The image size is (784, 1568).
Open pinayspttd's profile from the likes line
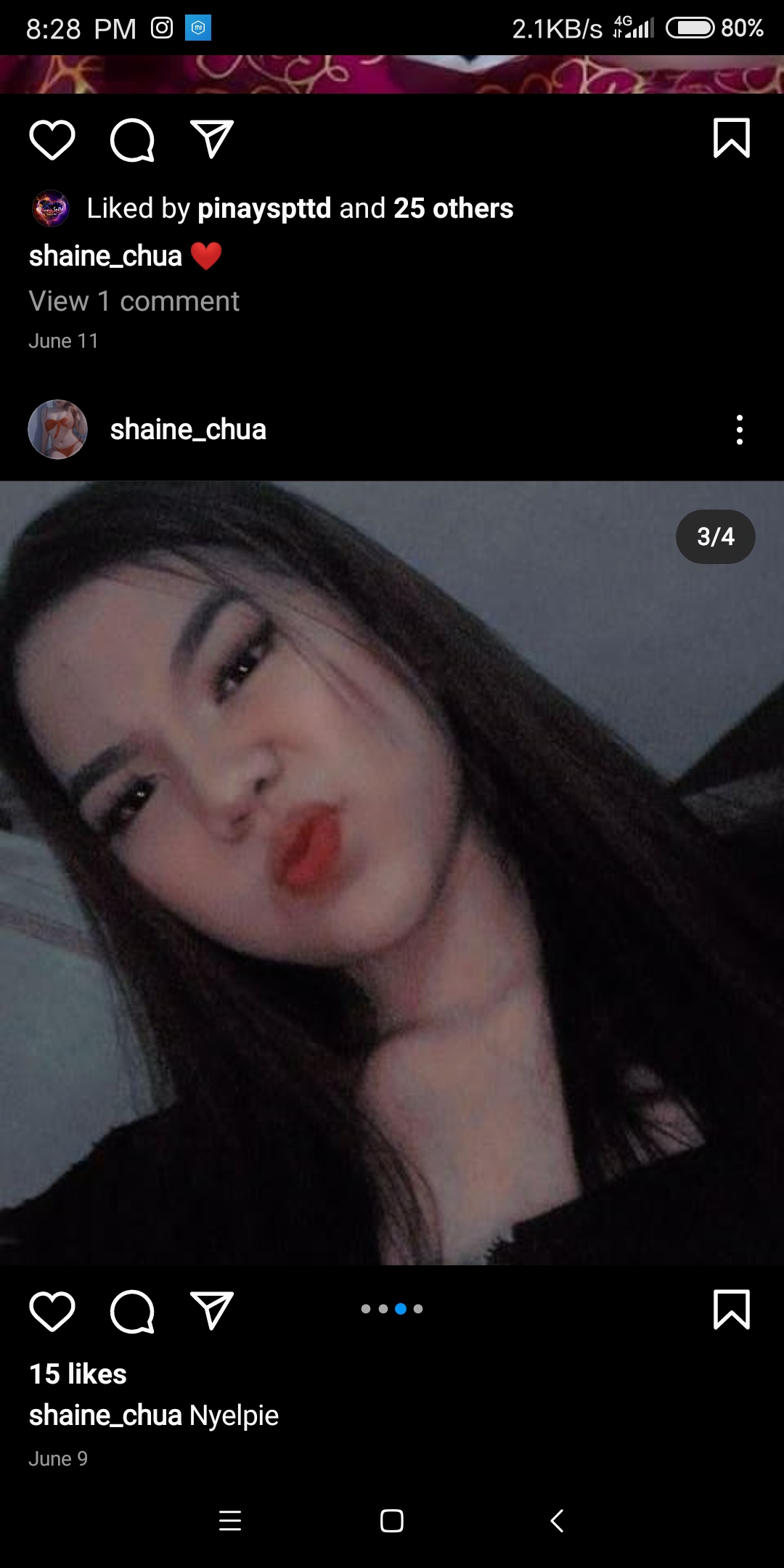tap(264, 208)
